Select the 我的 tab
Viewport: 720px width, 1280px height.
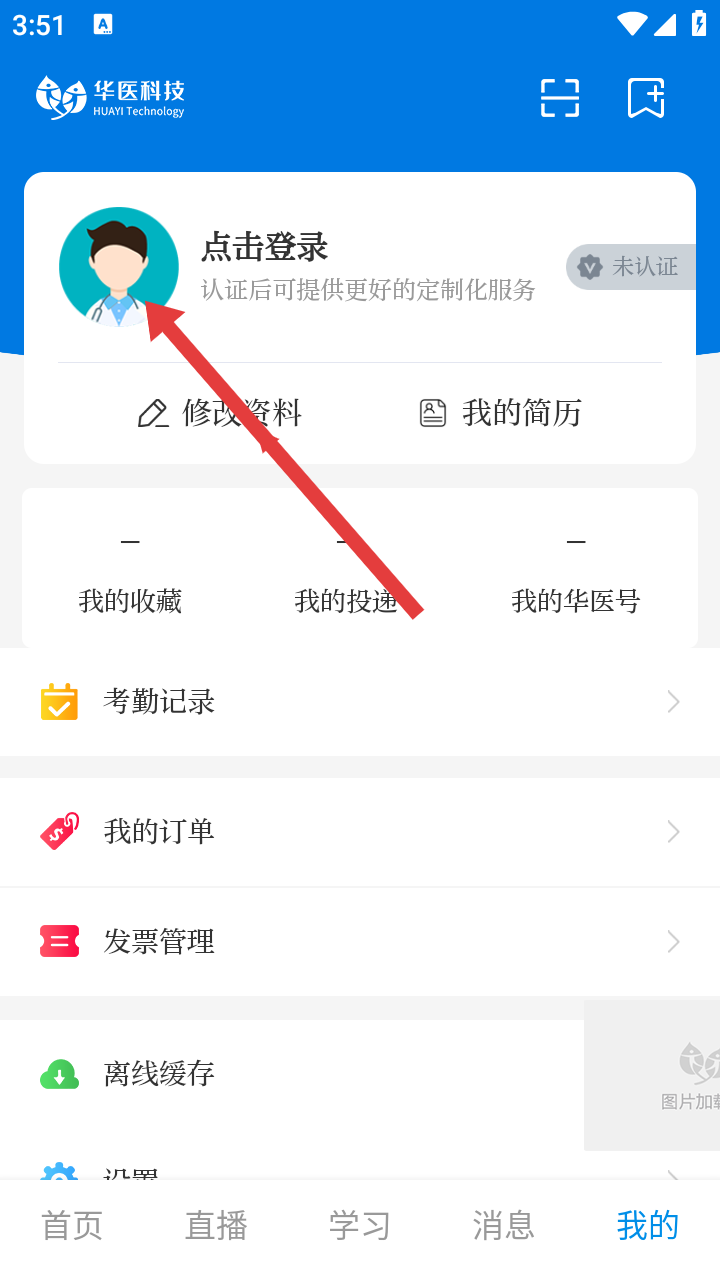coord(648,1226)
